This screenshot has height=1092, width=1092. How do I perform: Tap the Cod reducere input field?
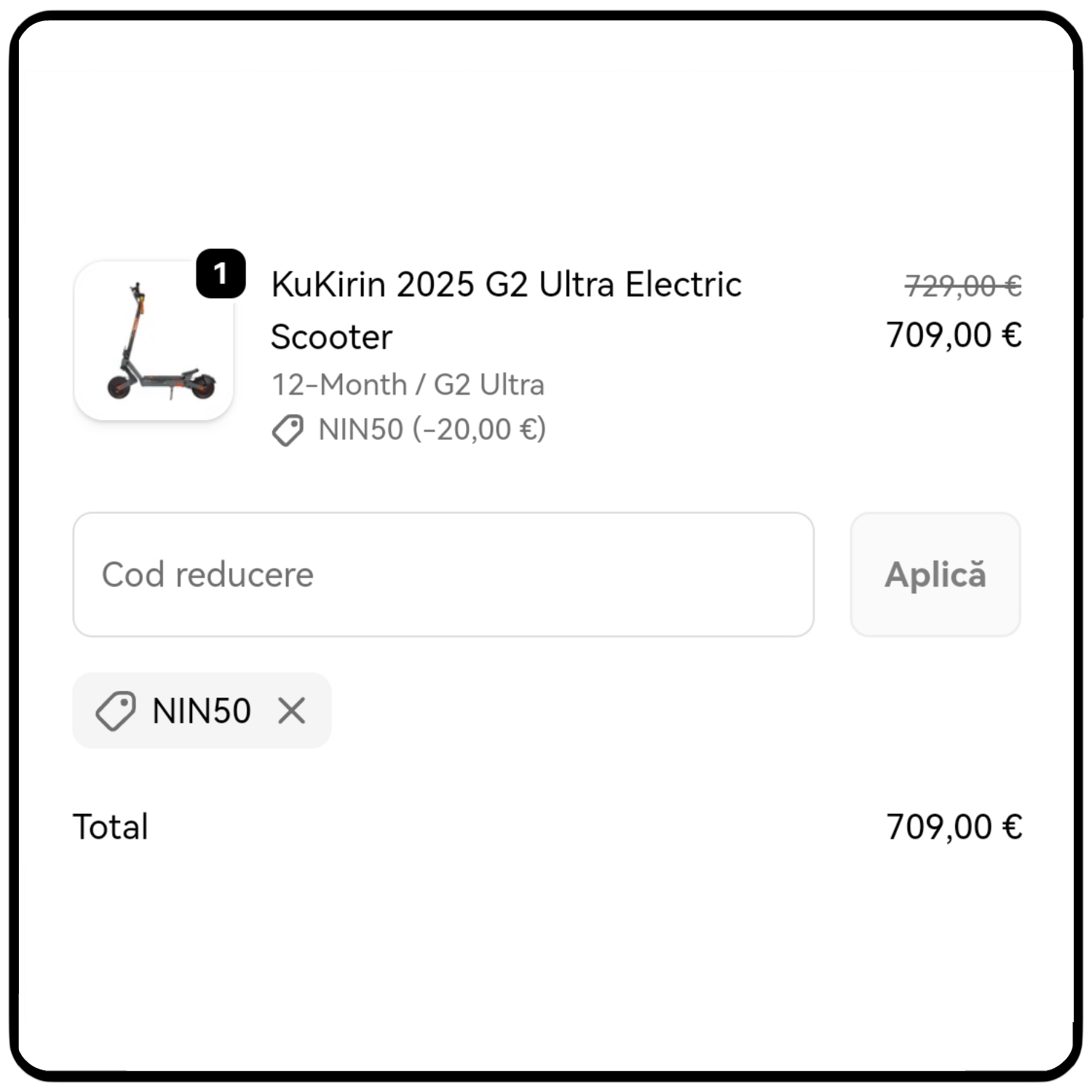(x=443, y=574)
